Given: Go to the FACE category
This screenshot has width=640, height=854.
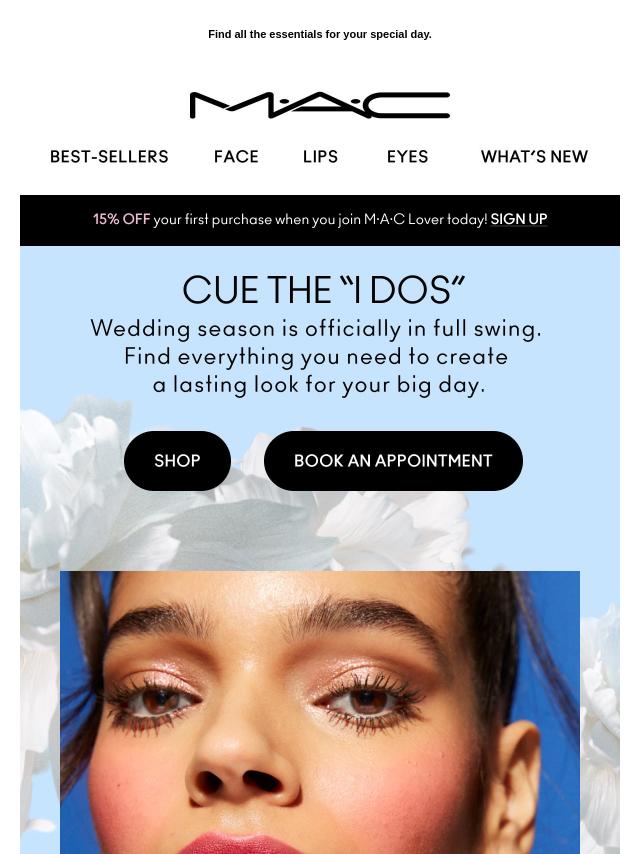Looking at the screenshot, I should click(x=236, y=157).
